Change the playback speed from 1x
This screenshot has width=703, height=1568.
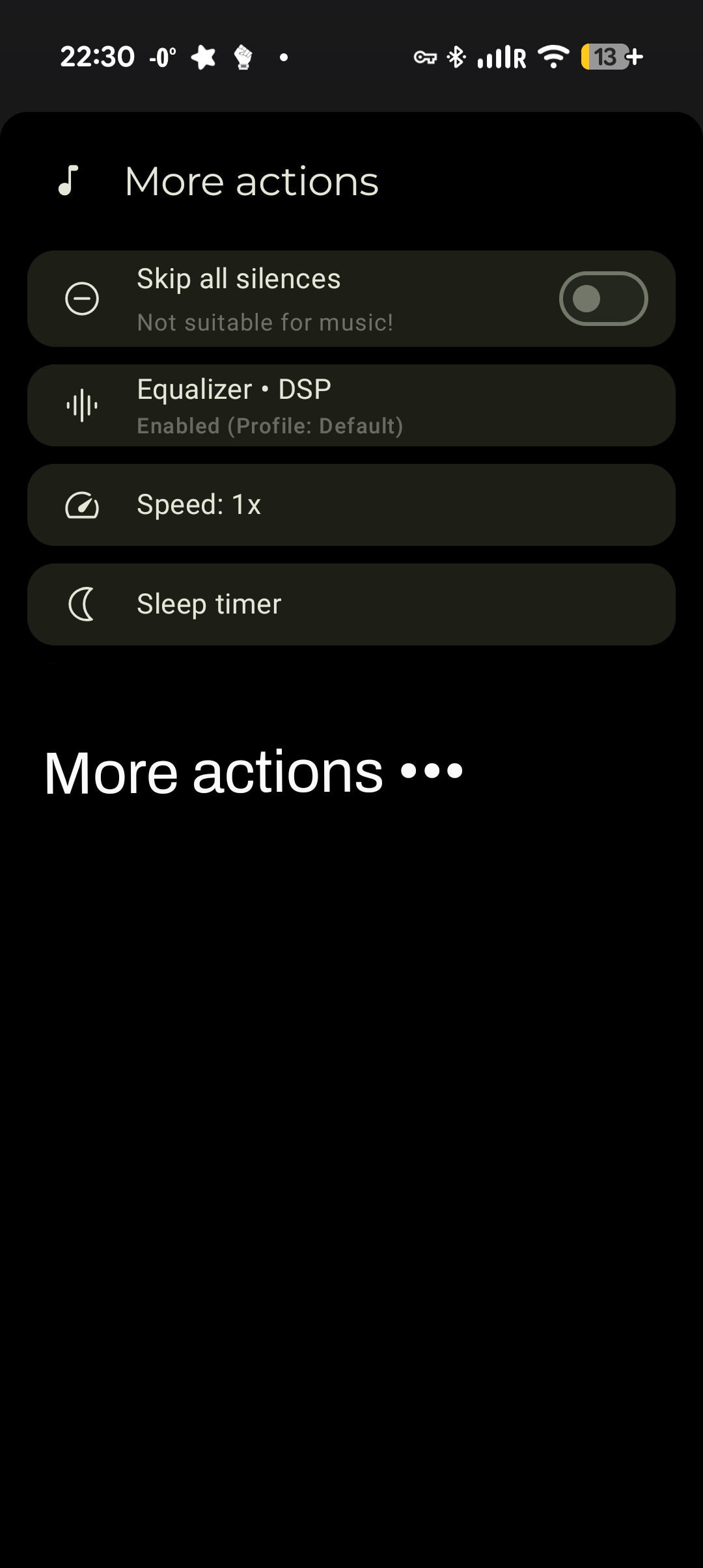(351, 505)
